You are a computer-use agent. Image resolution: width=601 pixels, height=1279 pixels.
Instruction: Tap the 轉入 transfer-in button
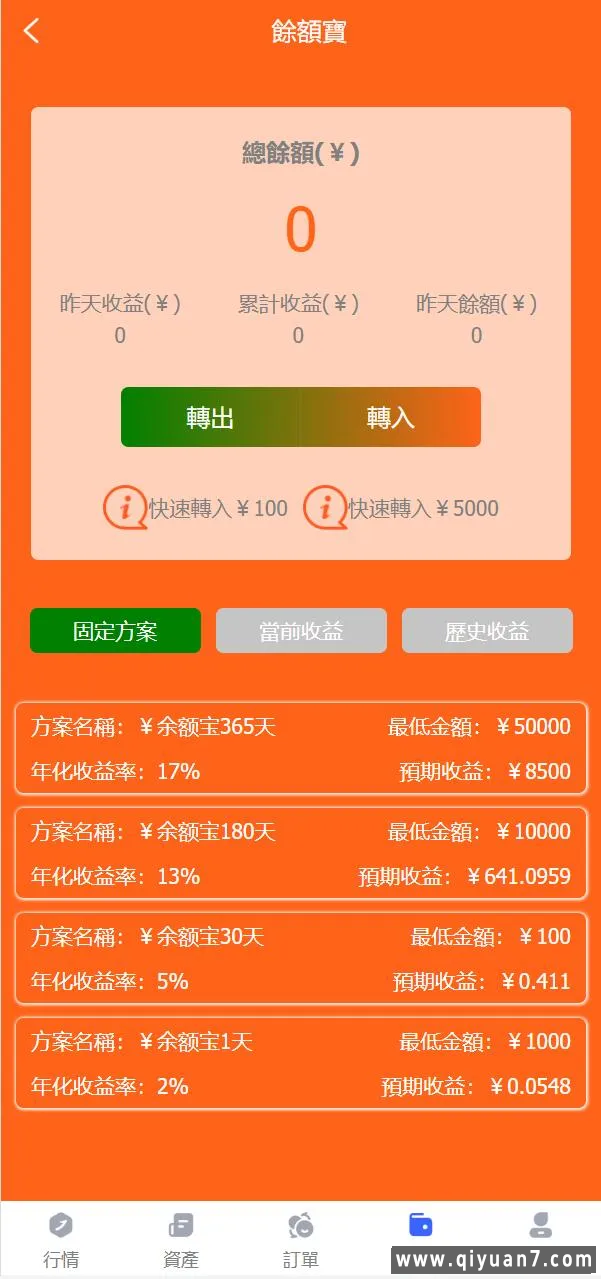tap(390, 417)
